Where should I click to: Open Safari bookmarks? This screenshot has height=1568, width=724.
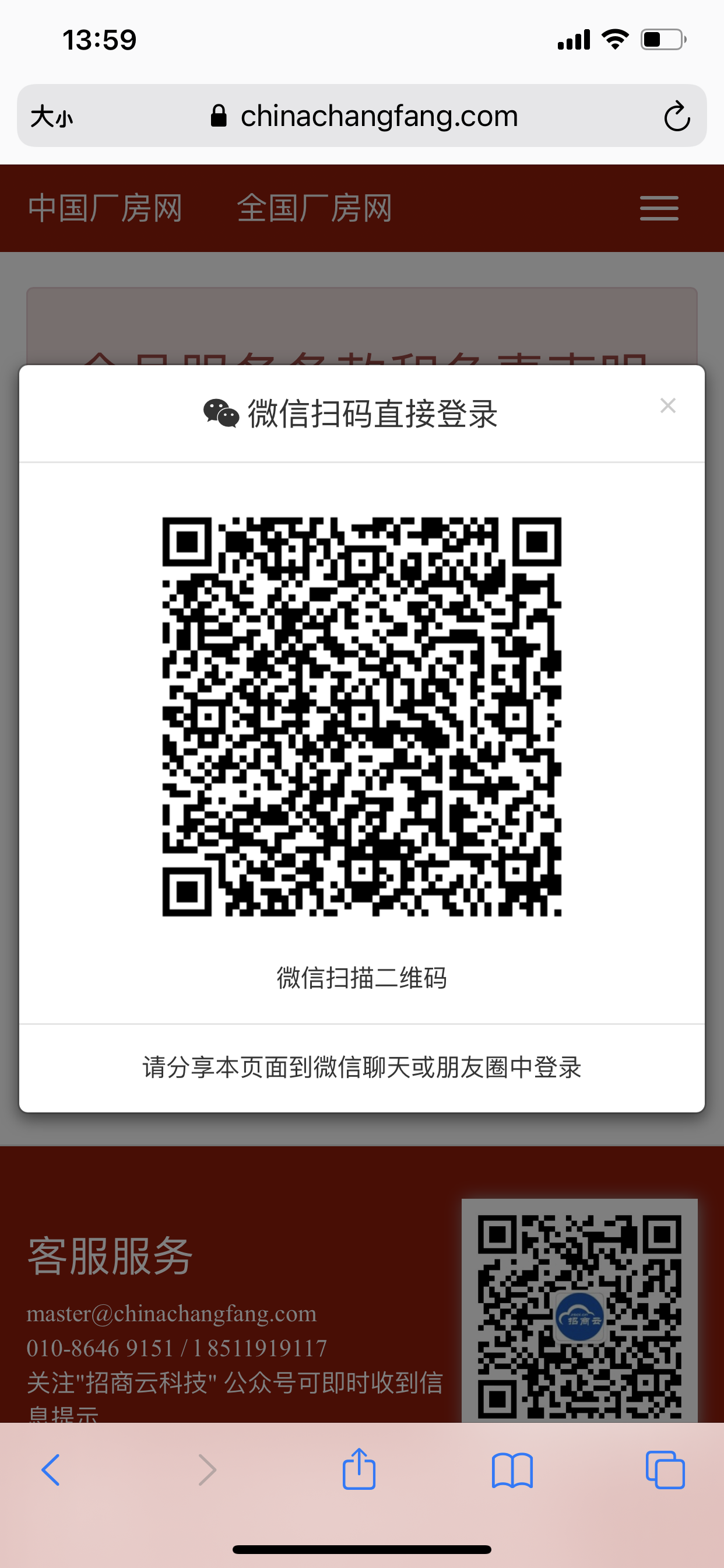pos(512,1471)
